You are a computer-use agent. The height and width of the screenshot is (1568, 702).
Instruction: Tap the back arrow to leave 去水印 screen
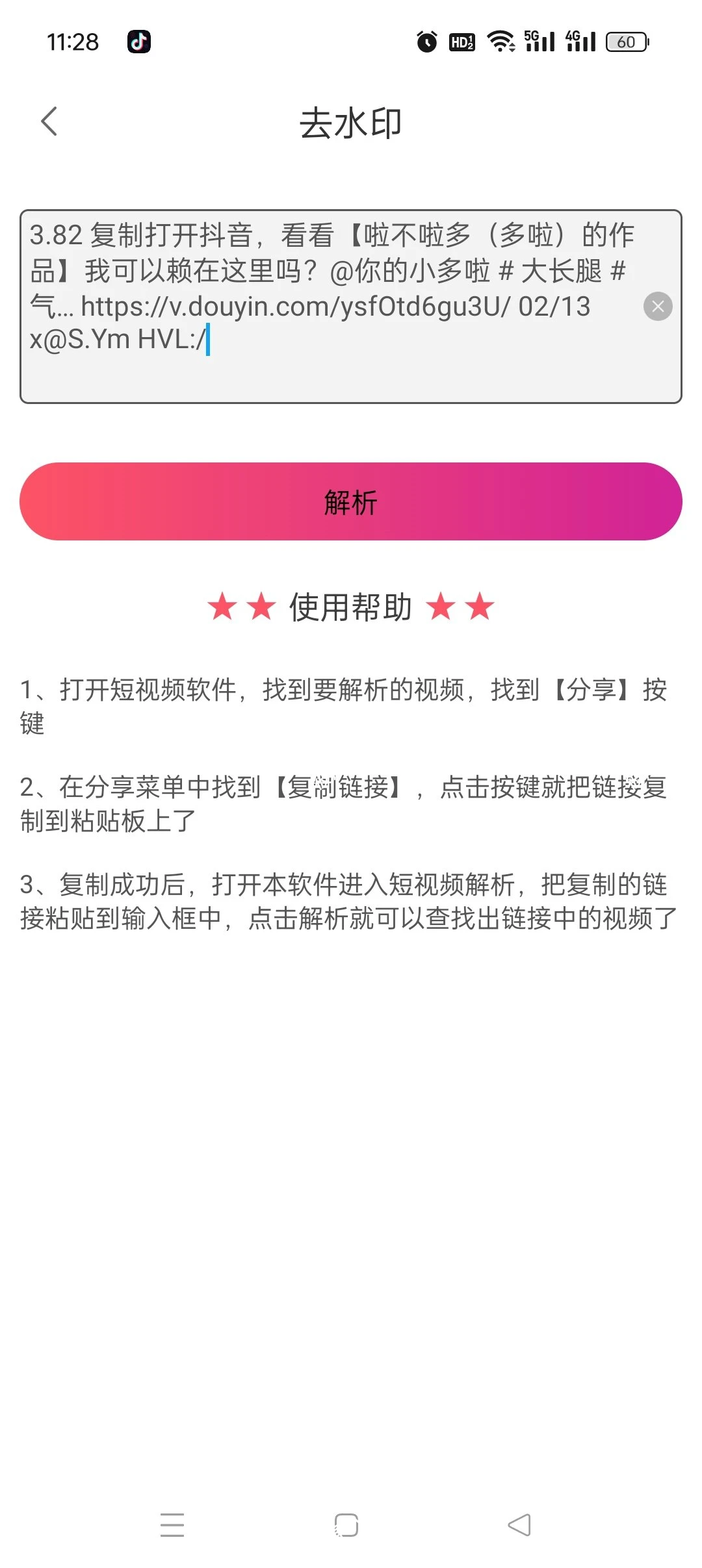point(49,122)
